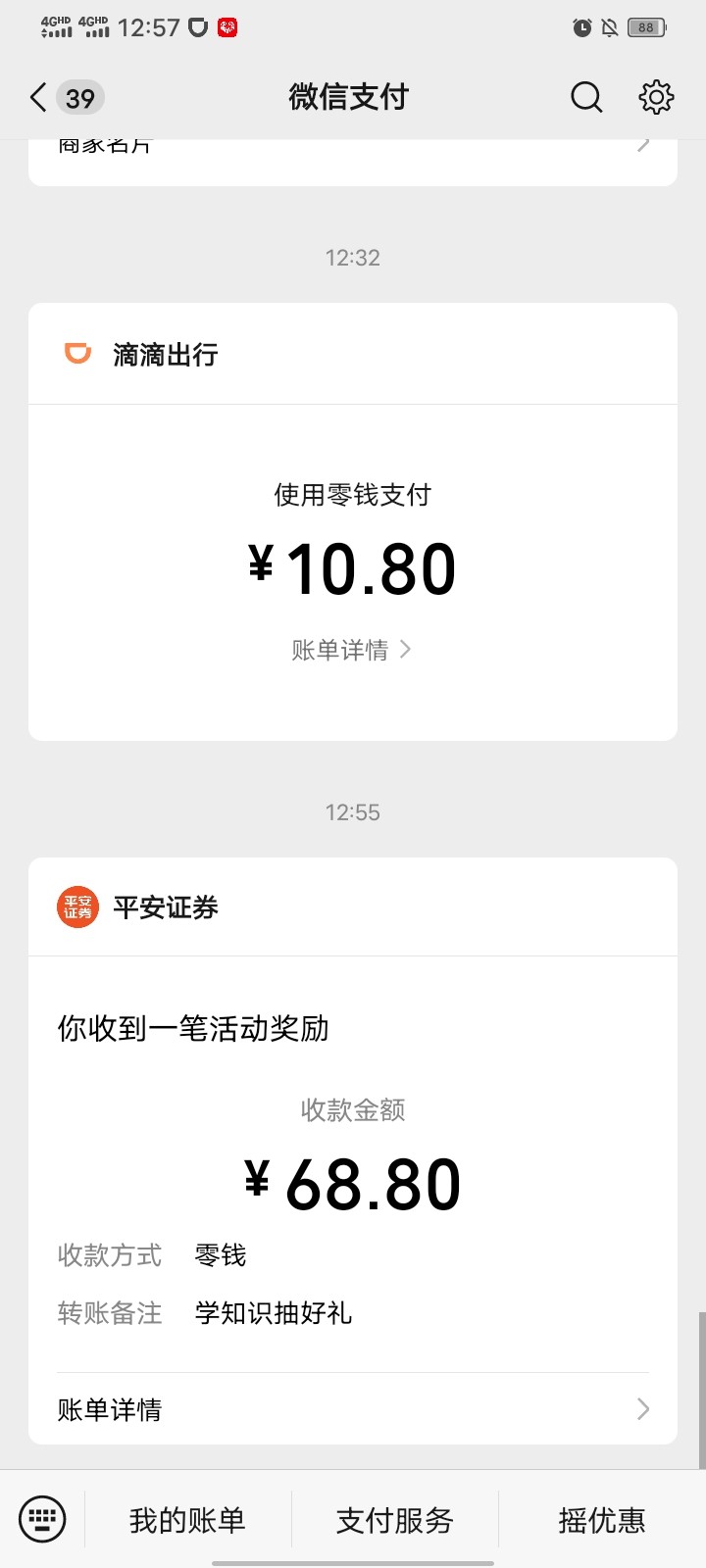Open the settings gear
This screenshot has width=706, height=1568.
[656, 97]
